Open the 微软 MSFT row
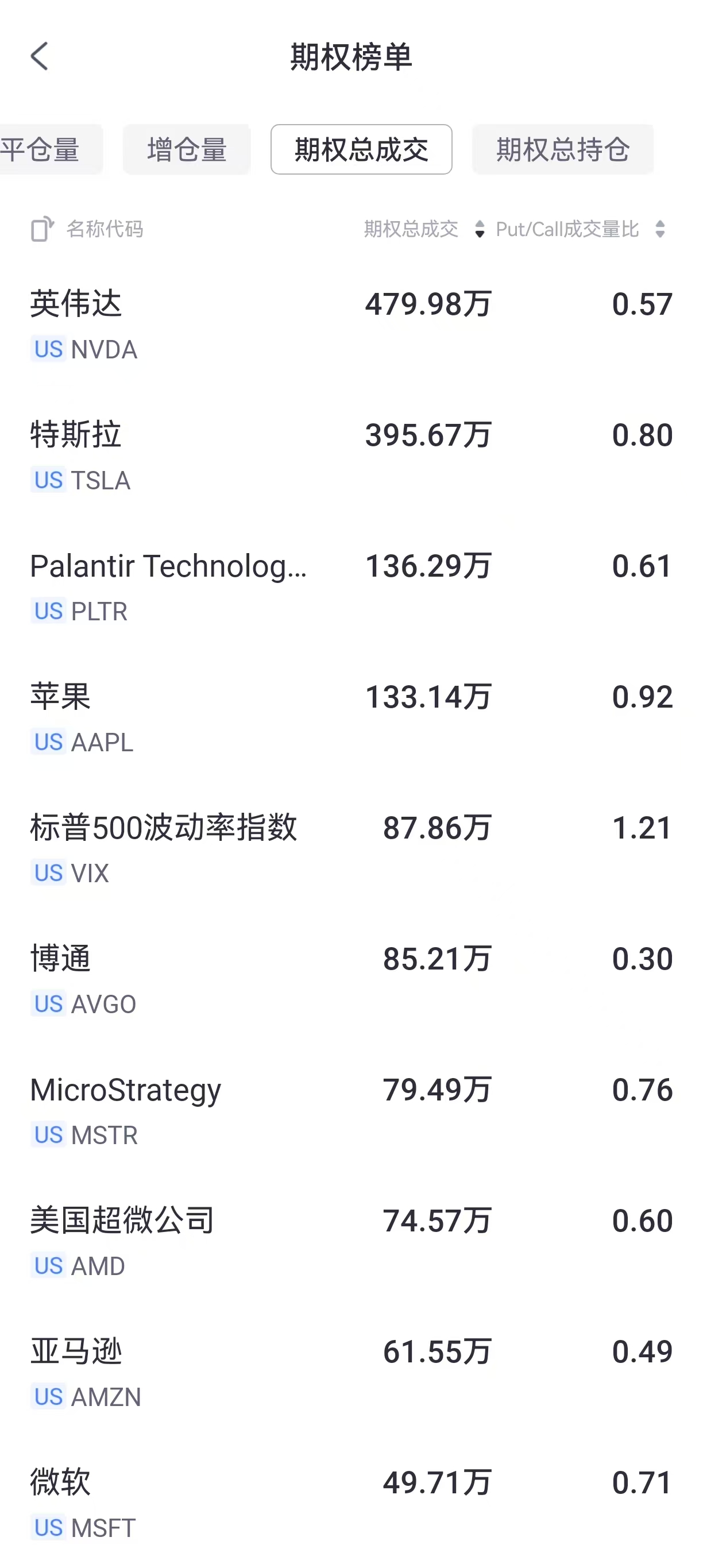This screenshot has width=703, height=1568. (x=351, y=1504)
